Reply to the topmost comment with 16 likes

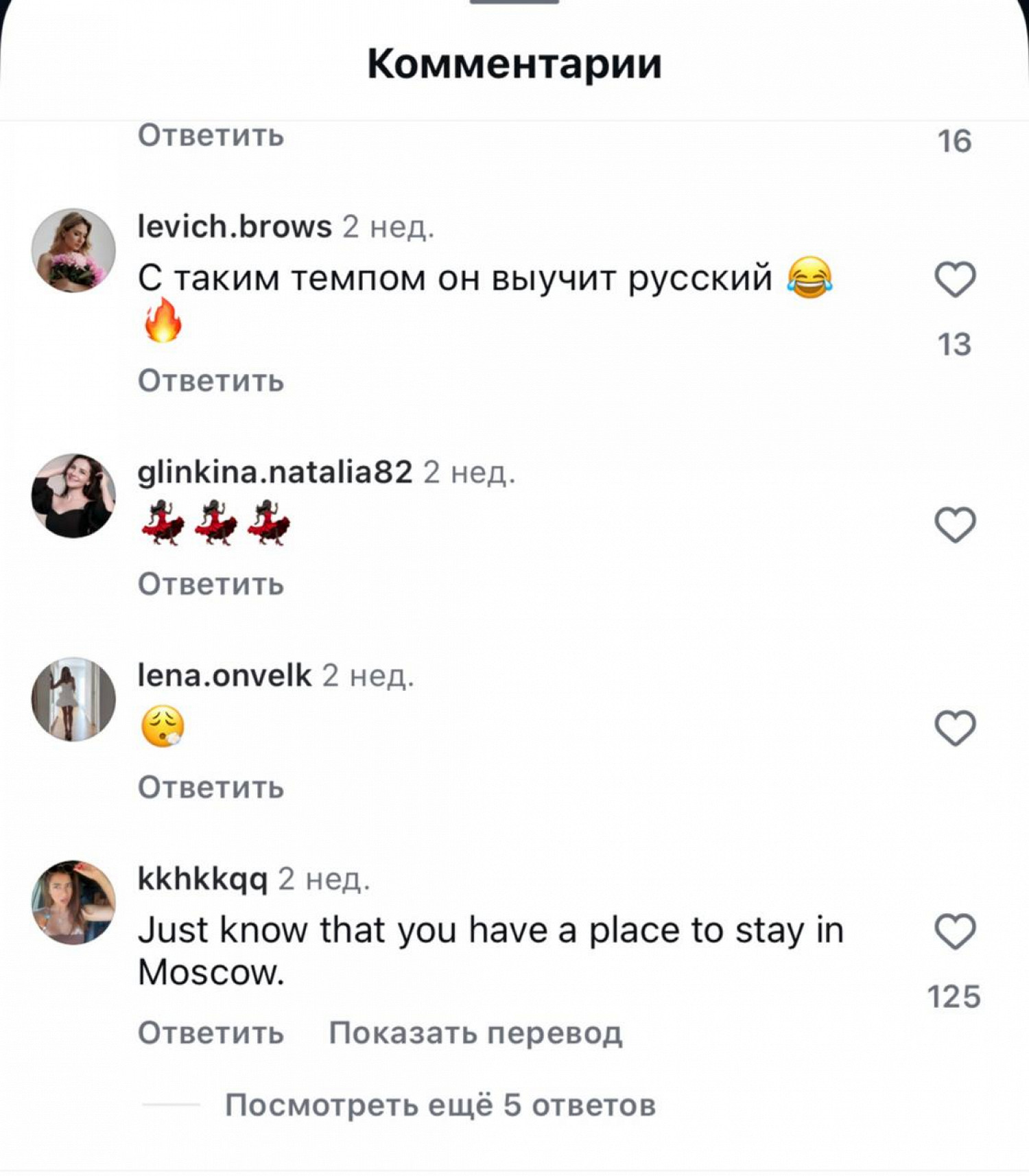tap(211, 136)
